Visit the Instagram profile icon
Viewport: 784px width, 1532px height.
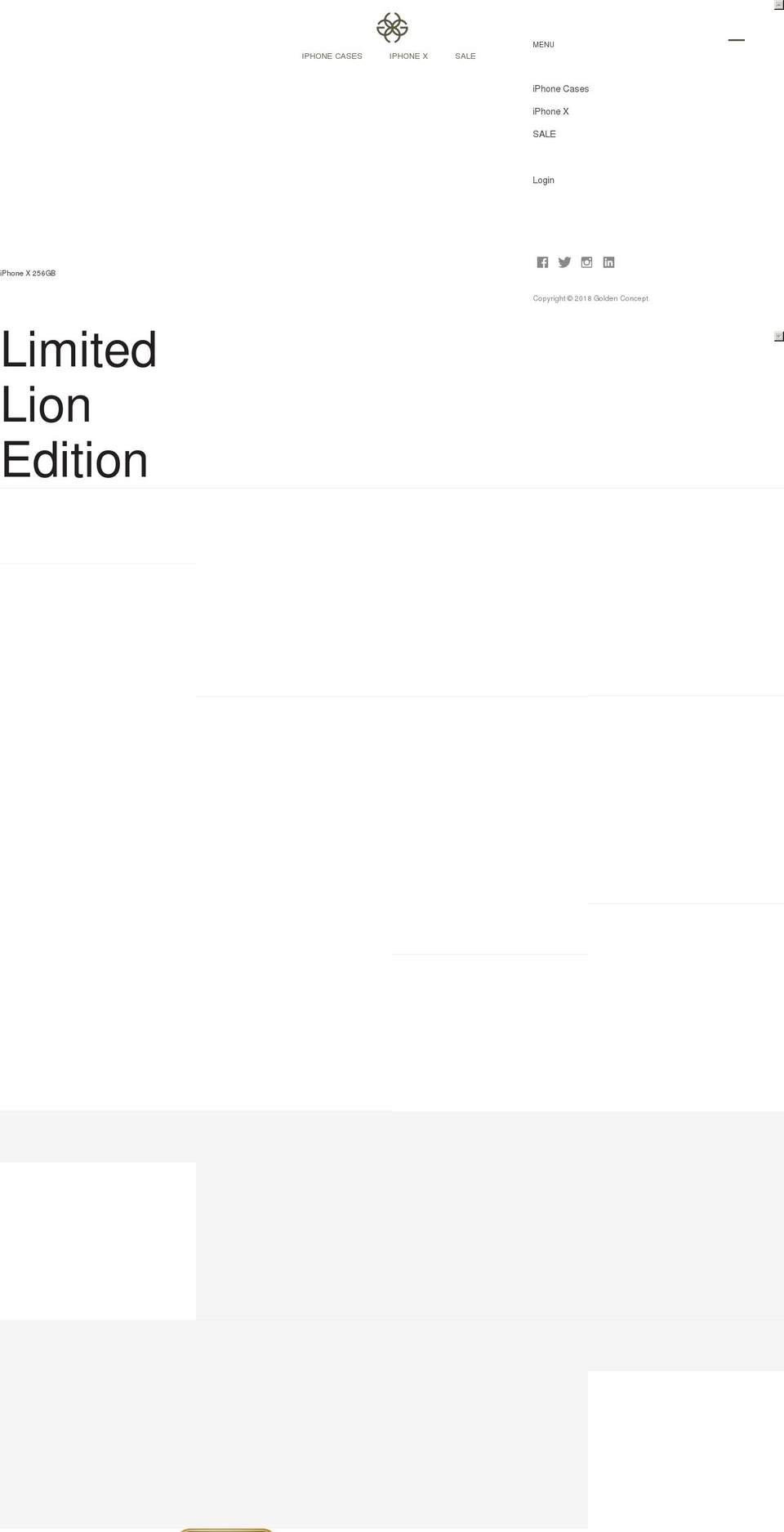586,262
